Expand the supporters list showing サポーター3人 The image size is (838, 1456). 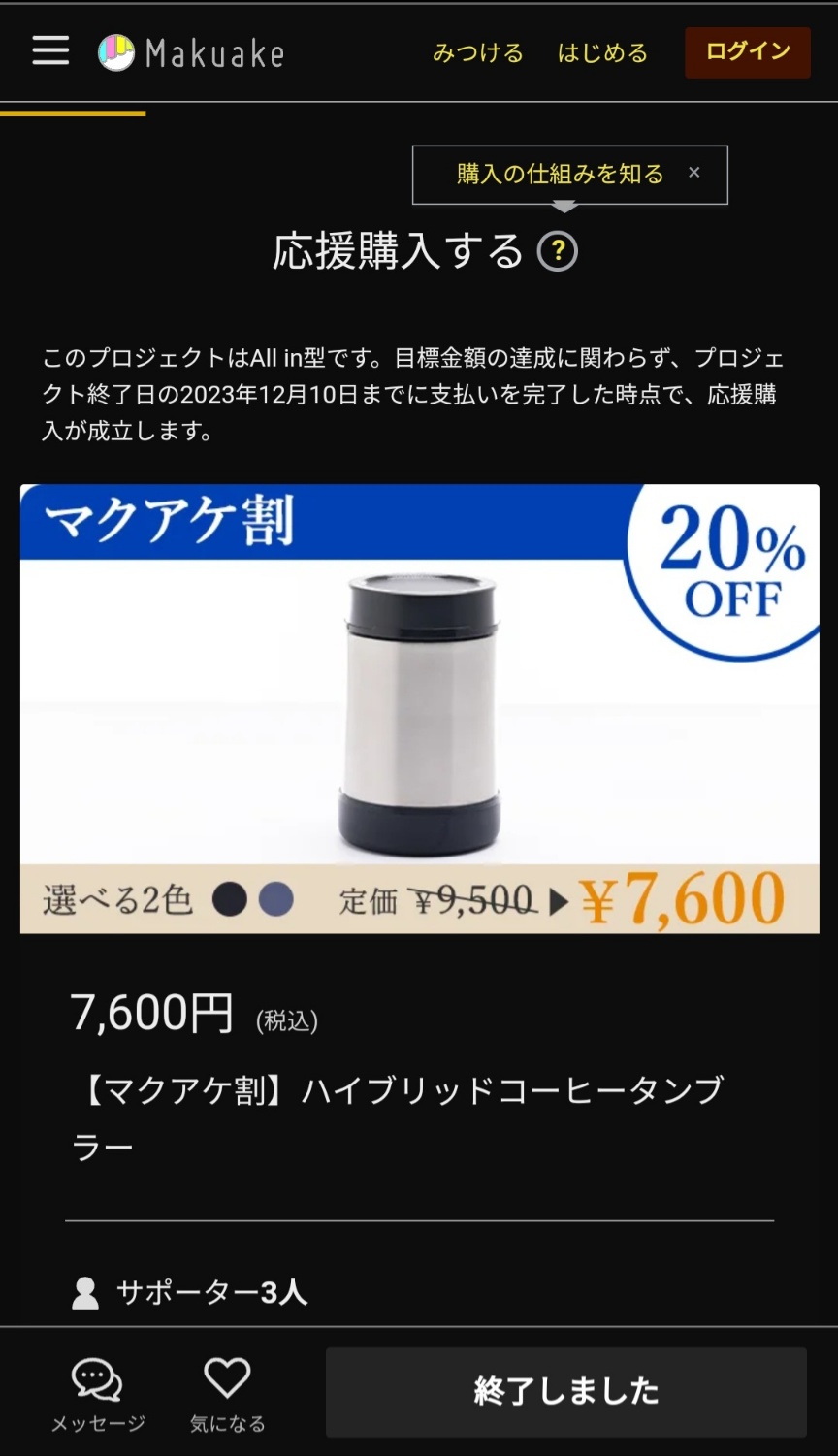209,1292
